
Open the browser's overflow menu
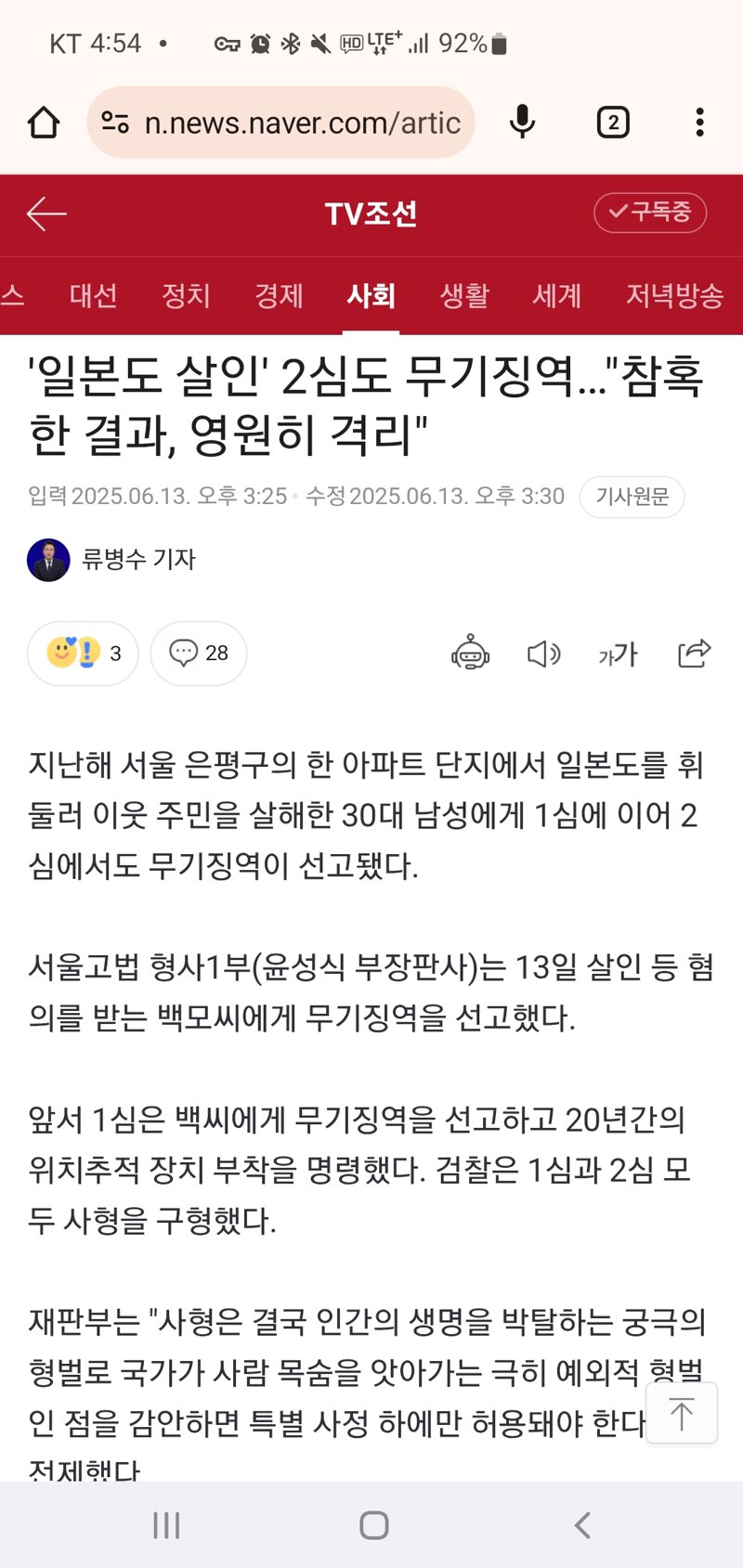coord(699,123)
